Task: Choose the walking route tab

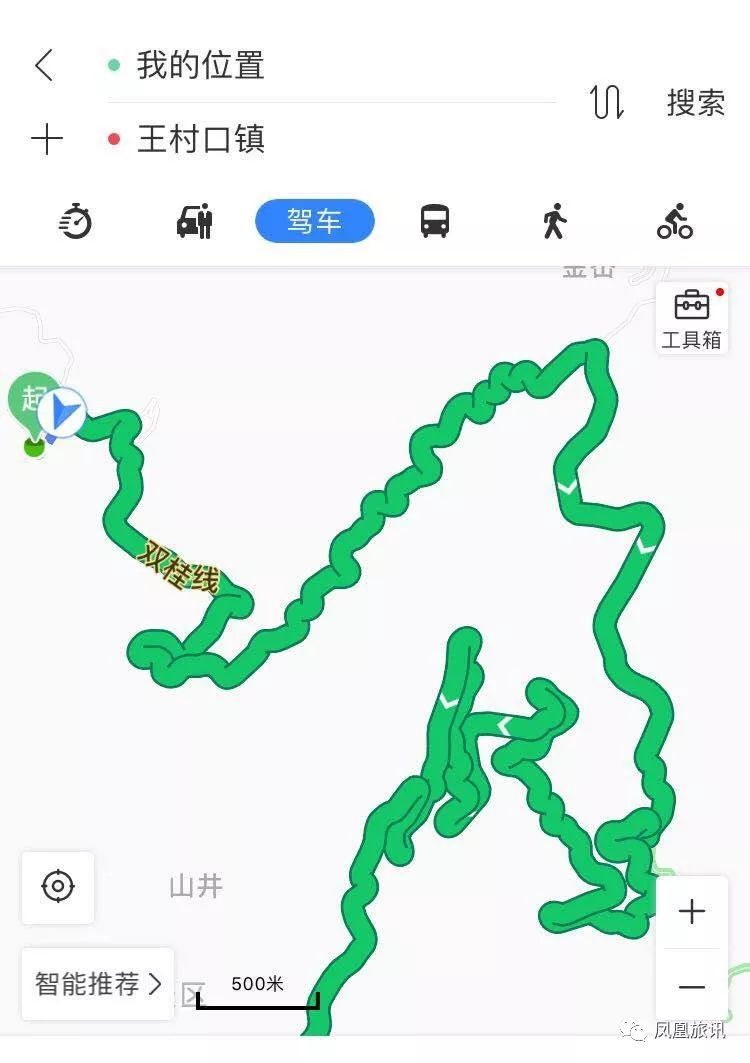Action: 554,221
